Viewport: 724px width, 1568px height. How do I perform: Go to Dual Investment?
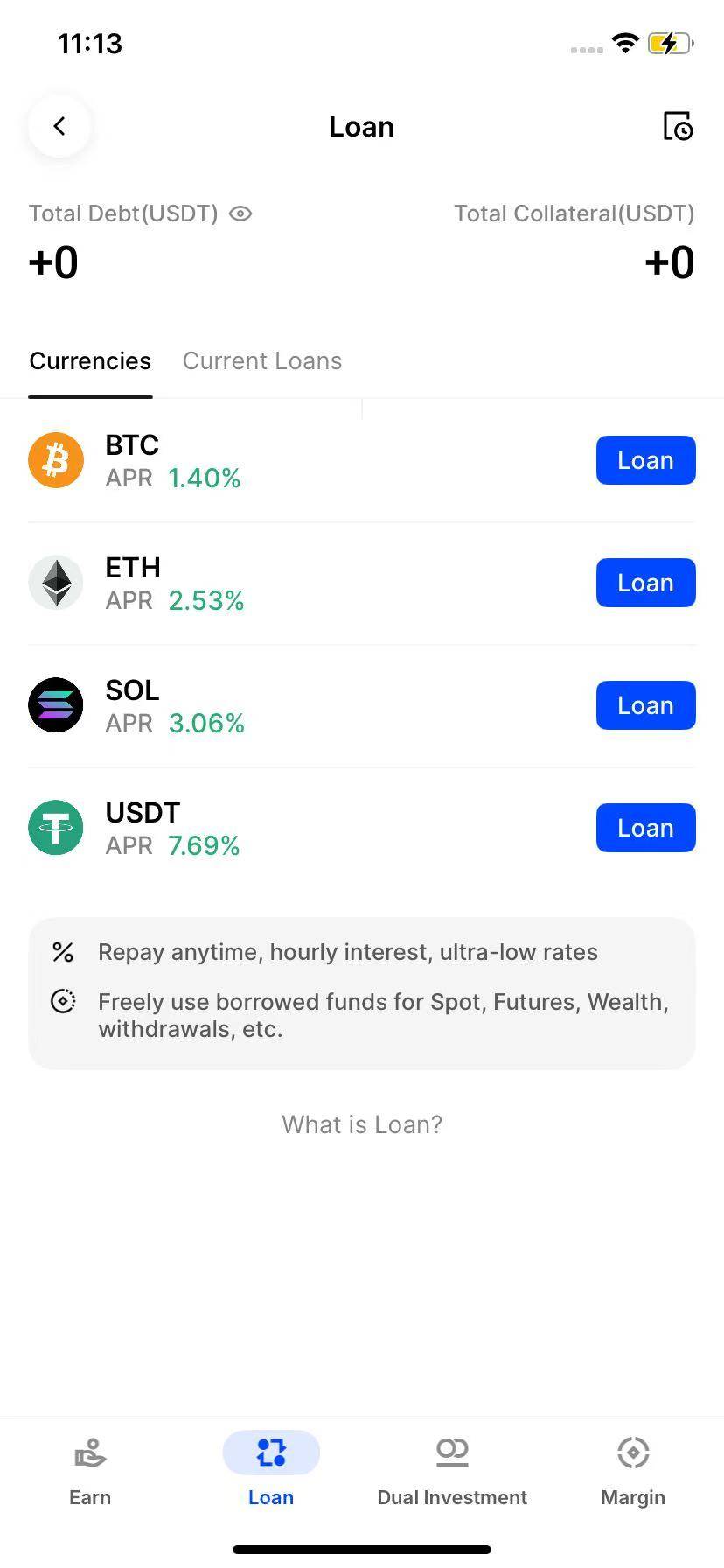(452, 1472)
